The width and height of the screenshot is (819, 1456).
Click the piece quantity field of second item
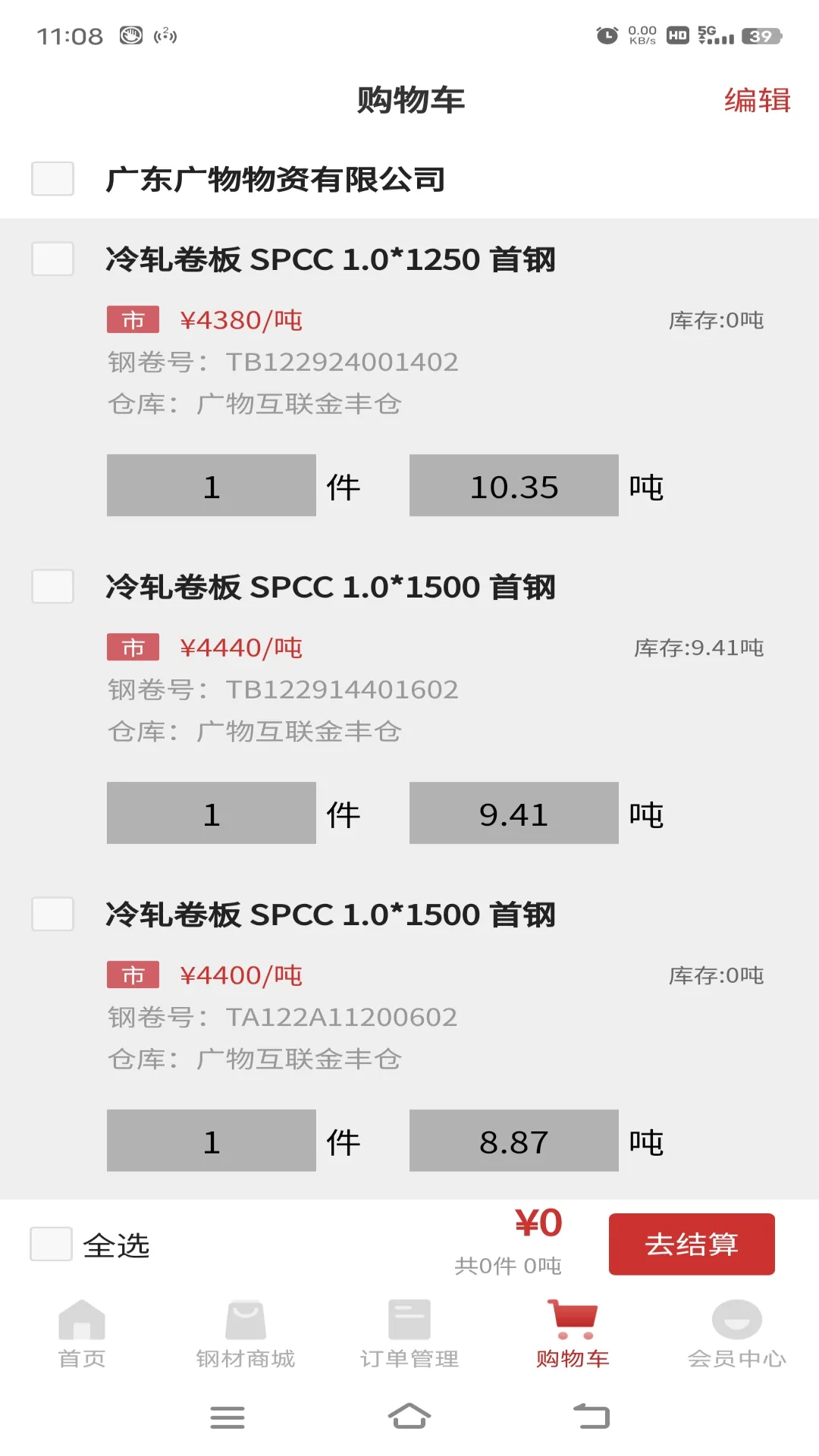(x=212, y=813)
